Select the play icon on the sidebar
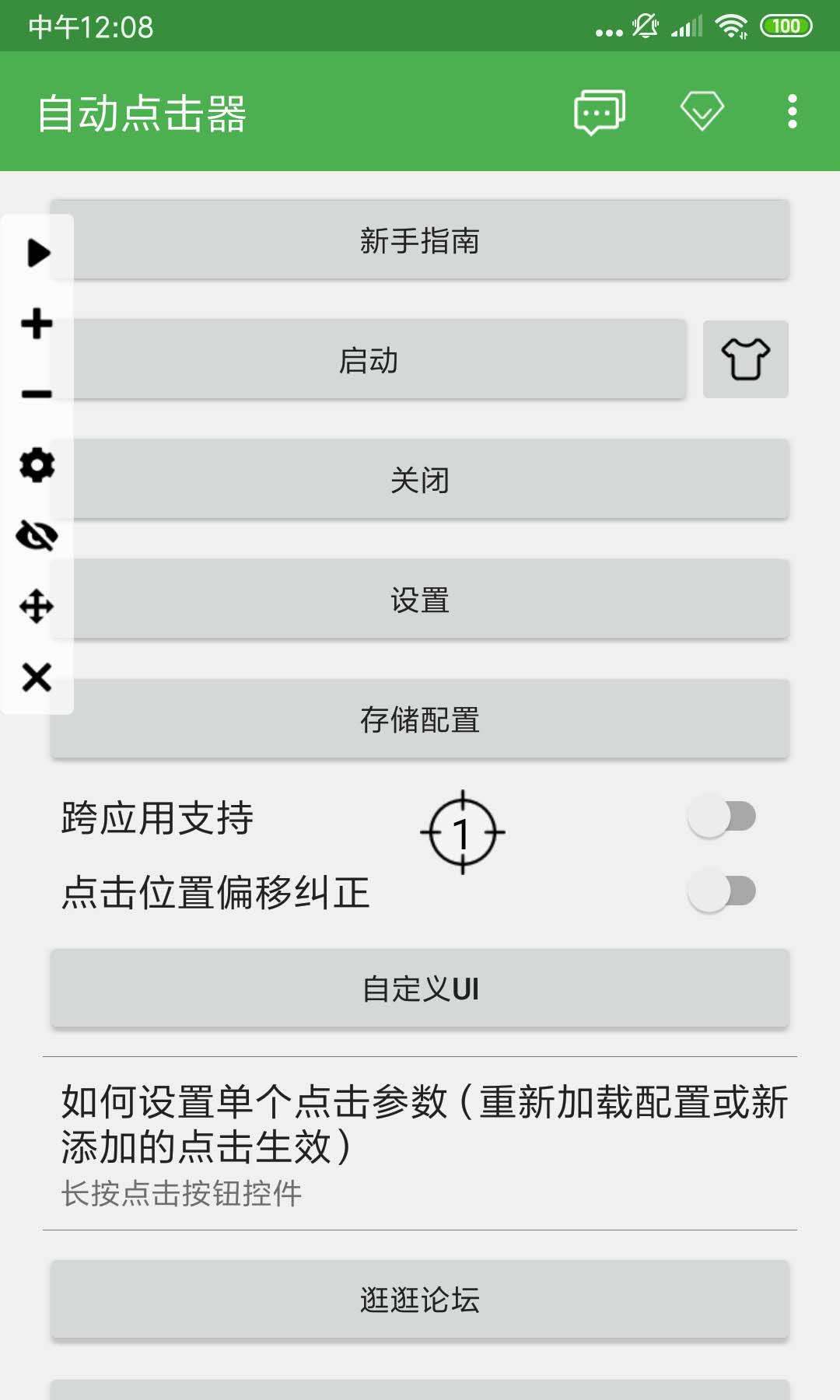Screen dimensions: 840x1400 (x=36, y=250)
